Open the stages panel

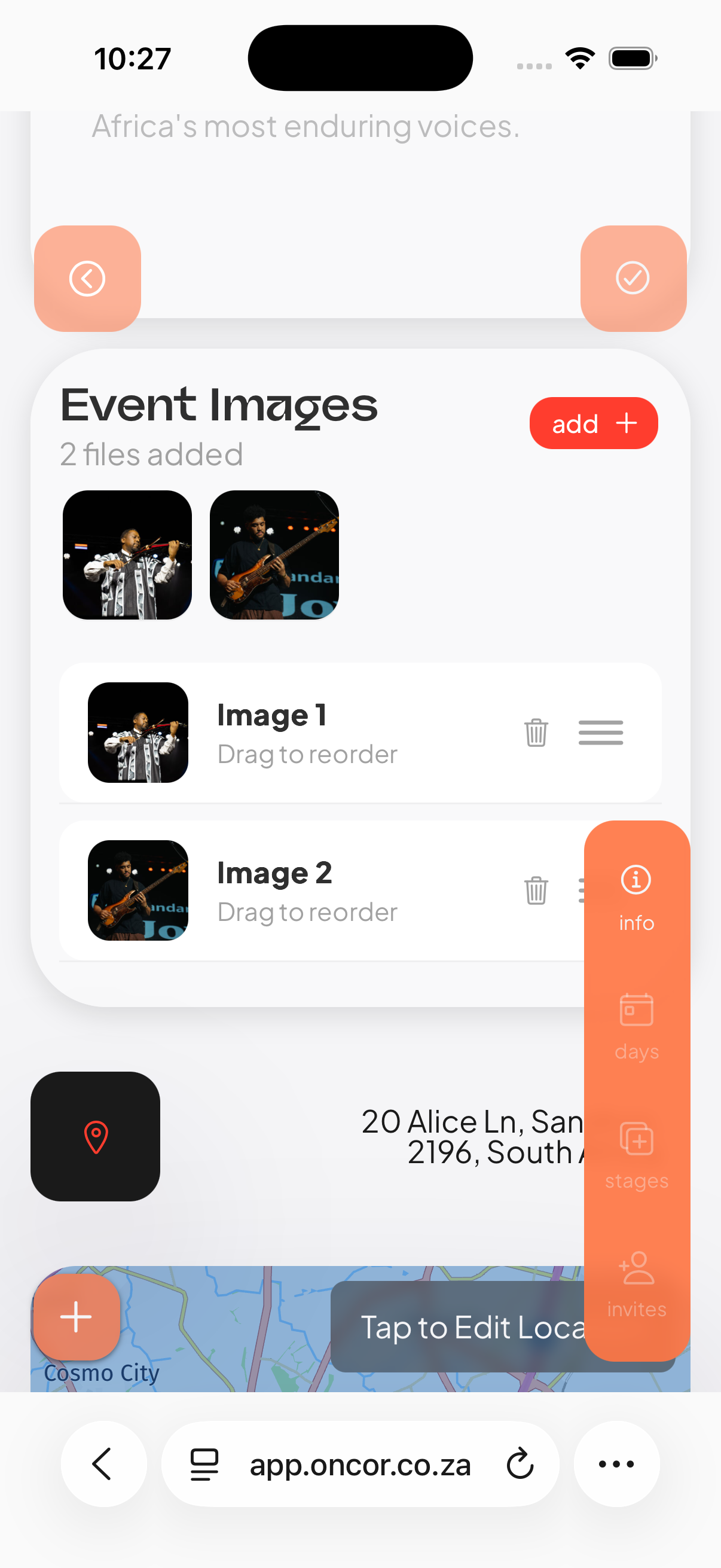pos(636,1151)
